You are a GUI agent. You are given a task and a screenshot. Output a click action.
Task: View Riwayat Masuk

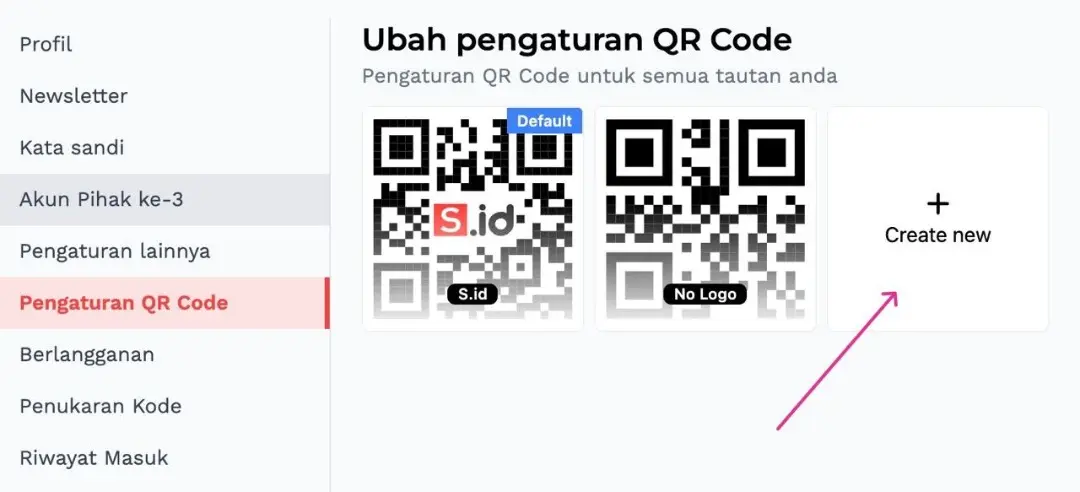coord(94,458)
